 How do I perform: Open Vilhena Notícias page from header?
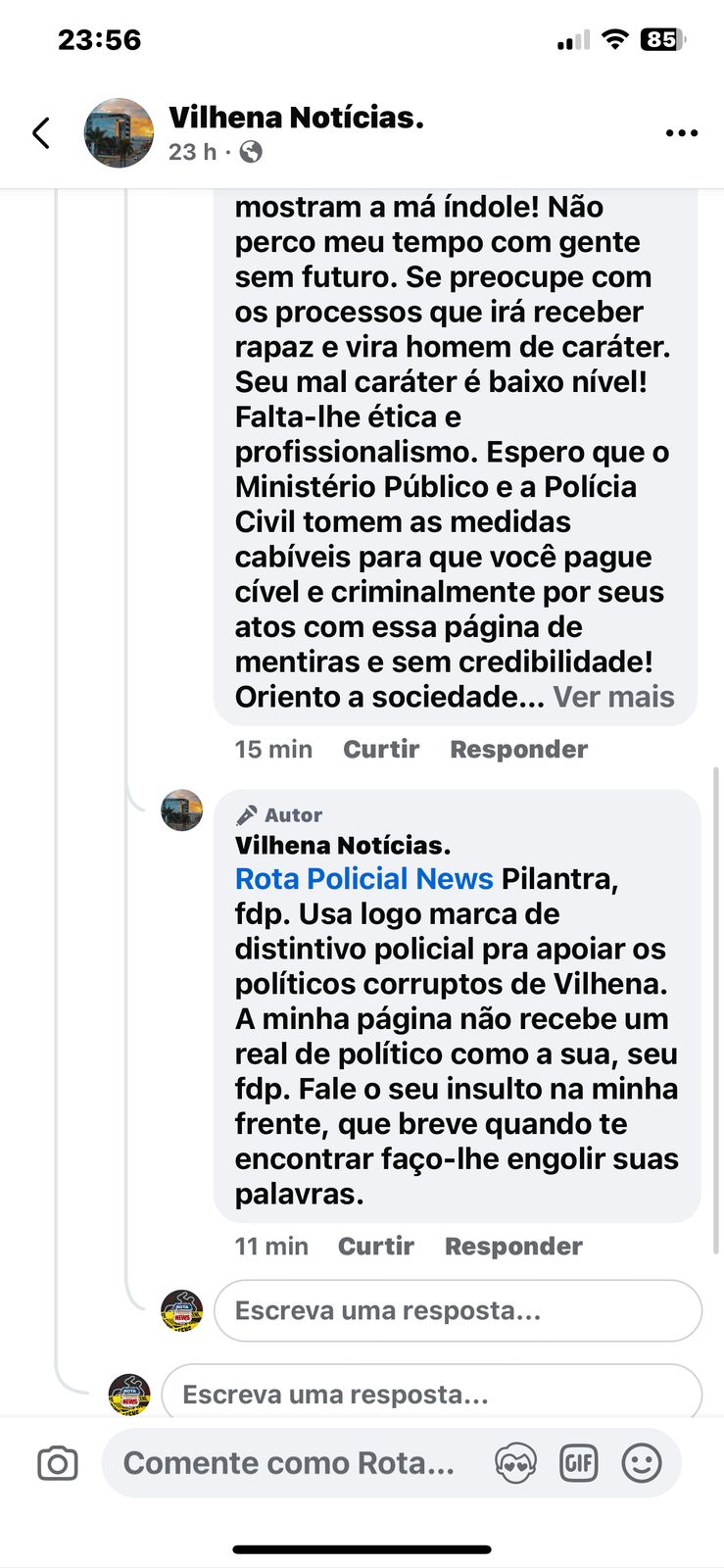coord(296,118)
